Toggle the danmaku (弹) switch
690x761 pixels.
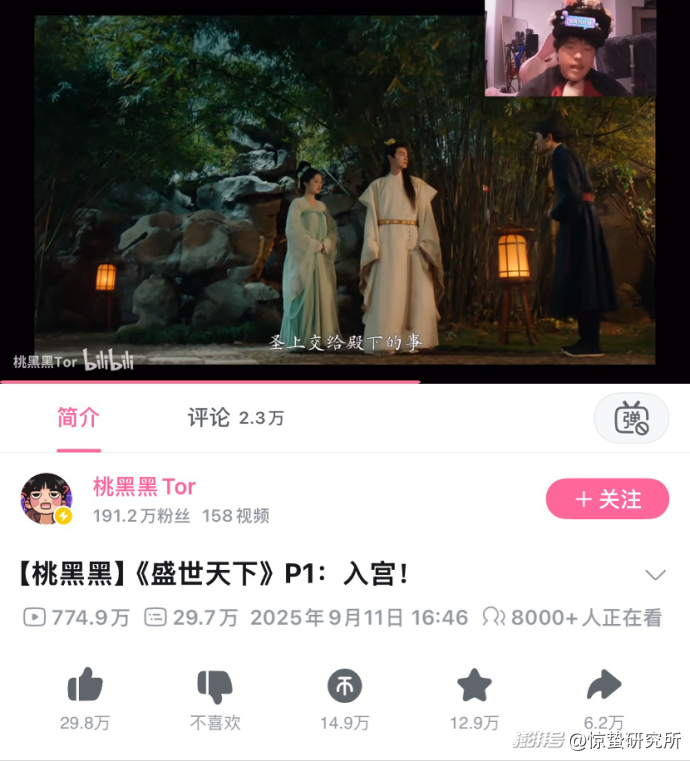631,418
